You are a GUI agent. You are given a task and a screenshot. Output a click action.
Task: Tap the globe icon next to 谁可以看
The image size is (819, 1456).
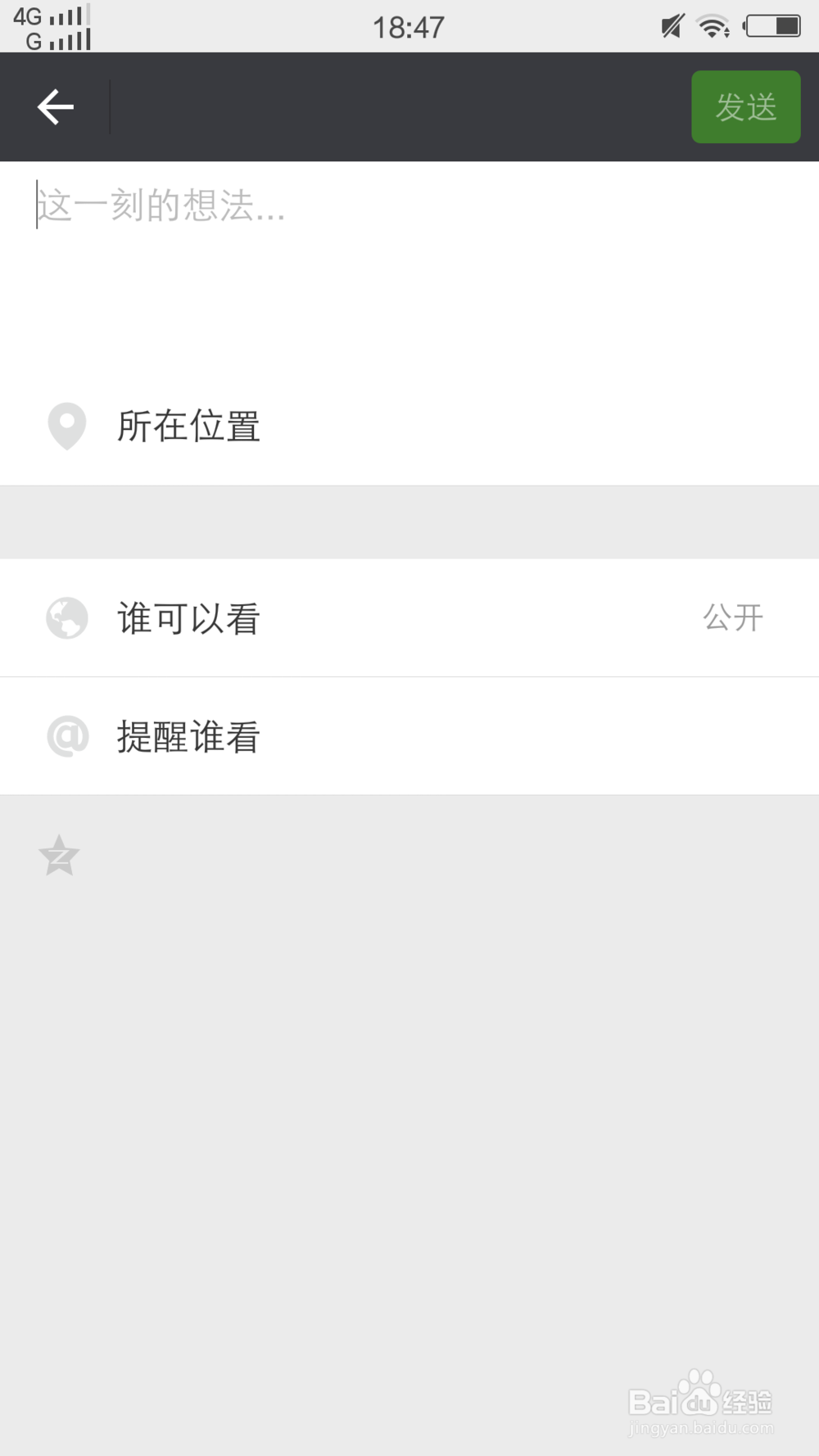point(66,618)
